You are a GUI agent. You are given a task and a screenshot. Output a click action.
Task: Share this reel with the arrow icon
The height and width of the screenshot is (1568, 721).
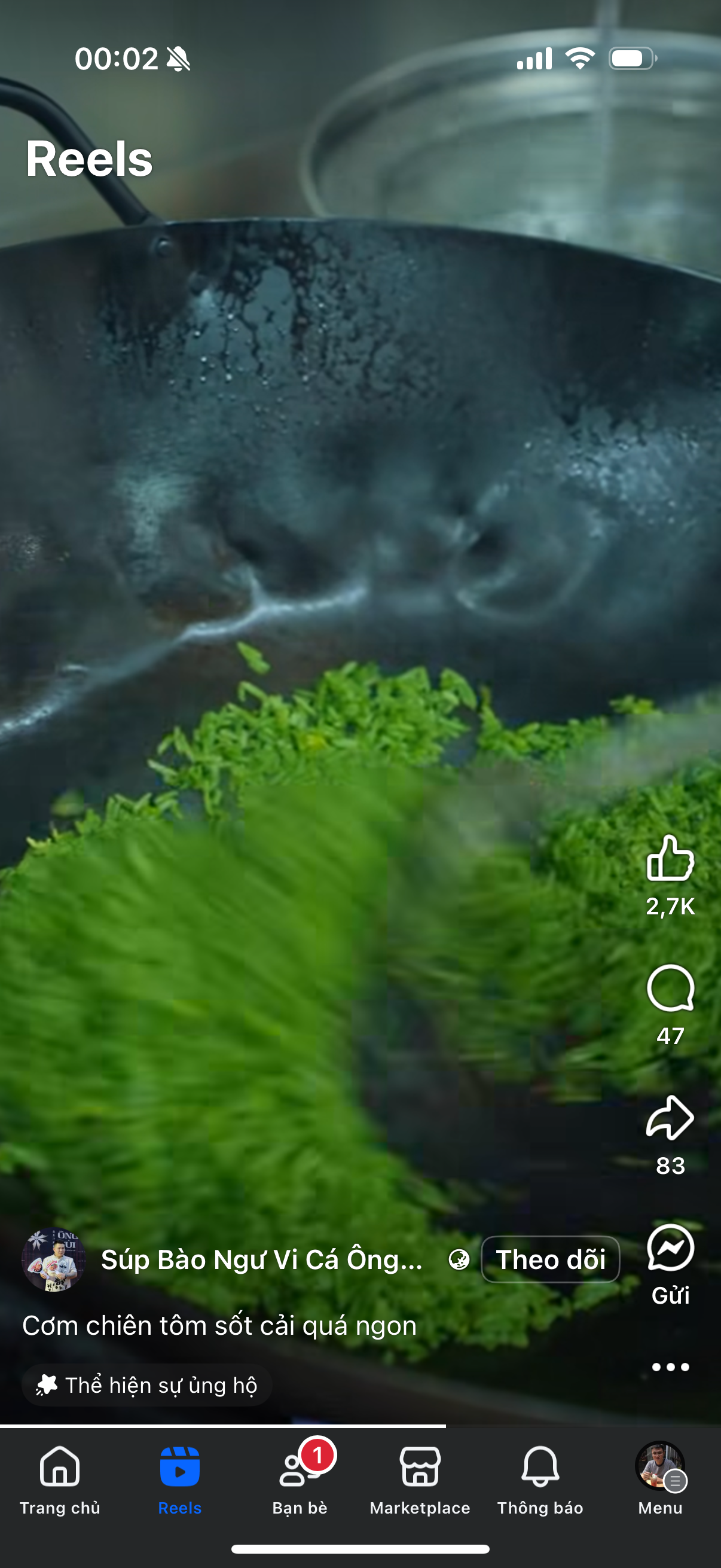[670, 1118]
